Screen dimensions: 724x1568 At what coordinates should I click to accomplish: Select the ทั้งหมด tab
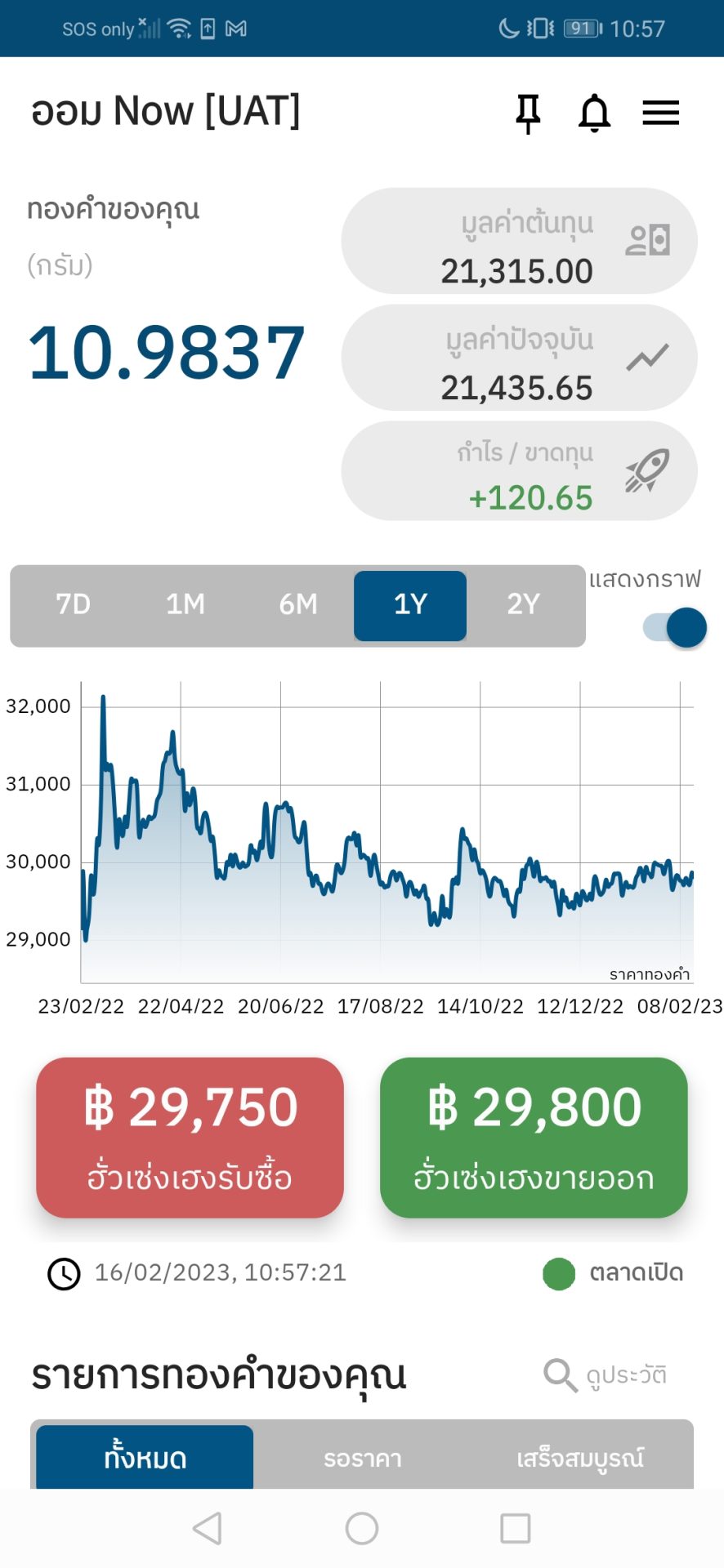click(x=145, y=1458)
